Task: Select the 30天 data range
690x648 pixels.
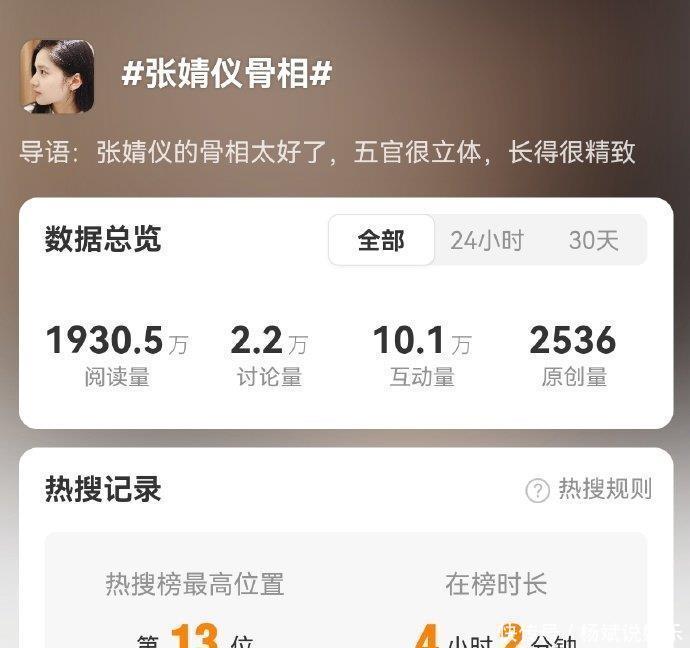Action: pos(593,240)
